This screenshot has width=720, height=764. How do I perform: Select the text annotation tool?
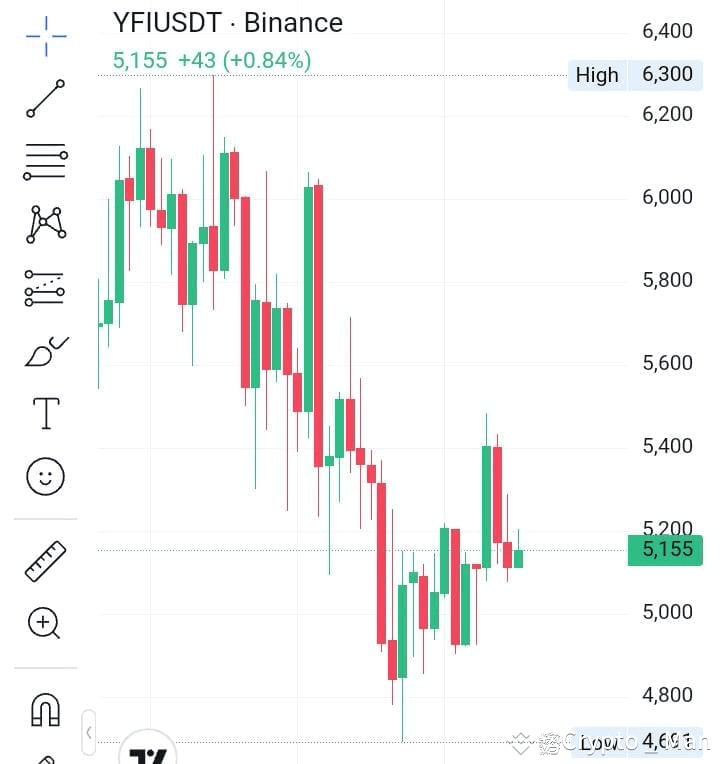tap(45, 413)
